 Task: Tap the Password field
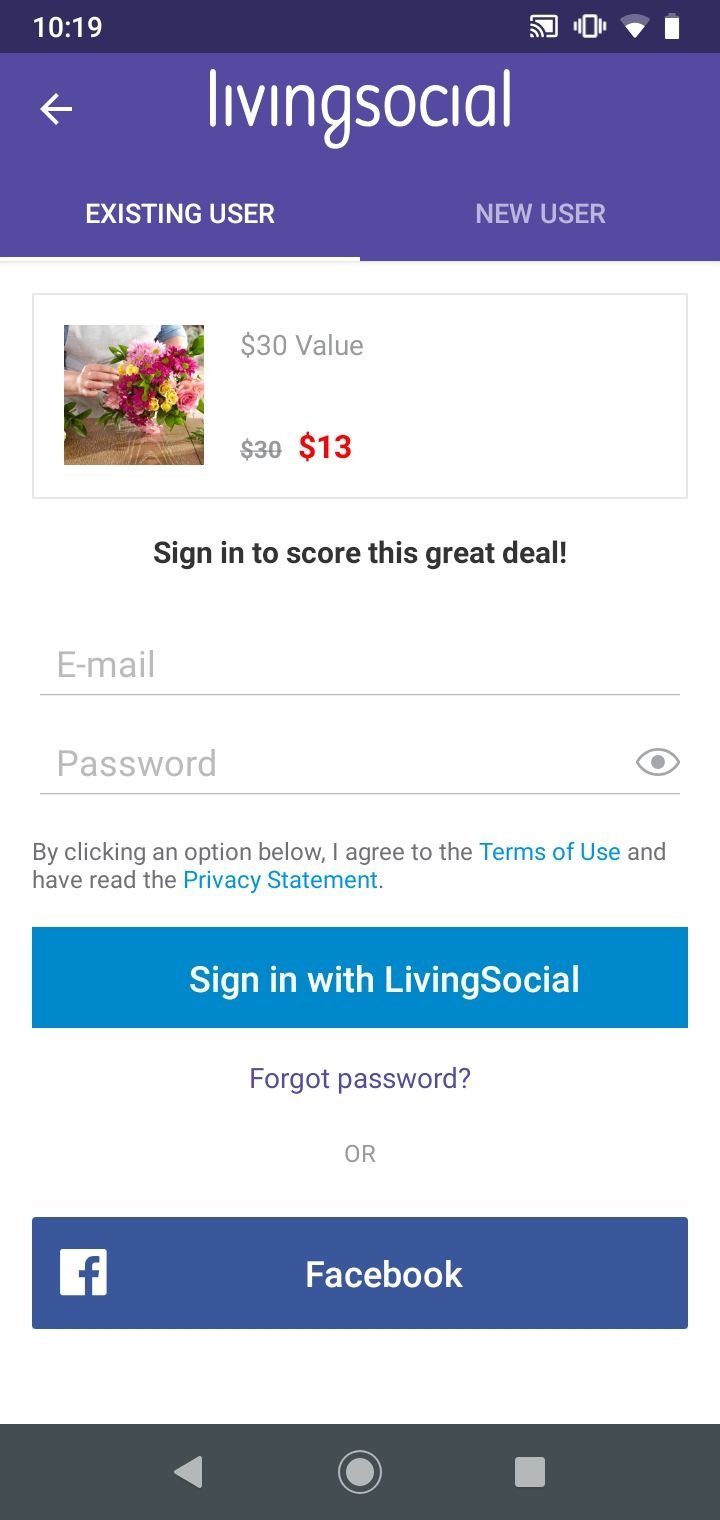click(335, 764)
